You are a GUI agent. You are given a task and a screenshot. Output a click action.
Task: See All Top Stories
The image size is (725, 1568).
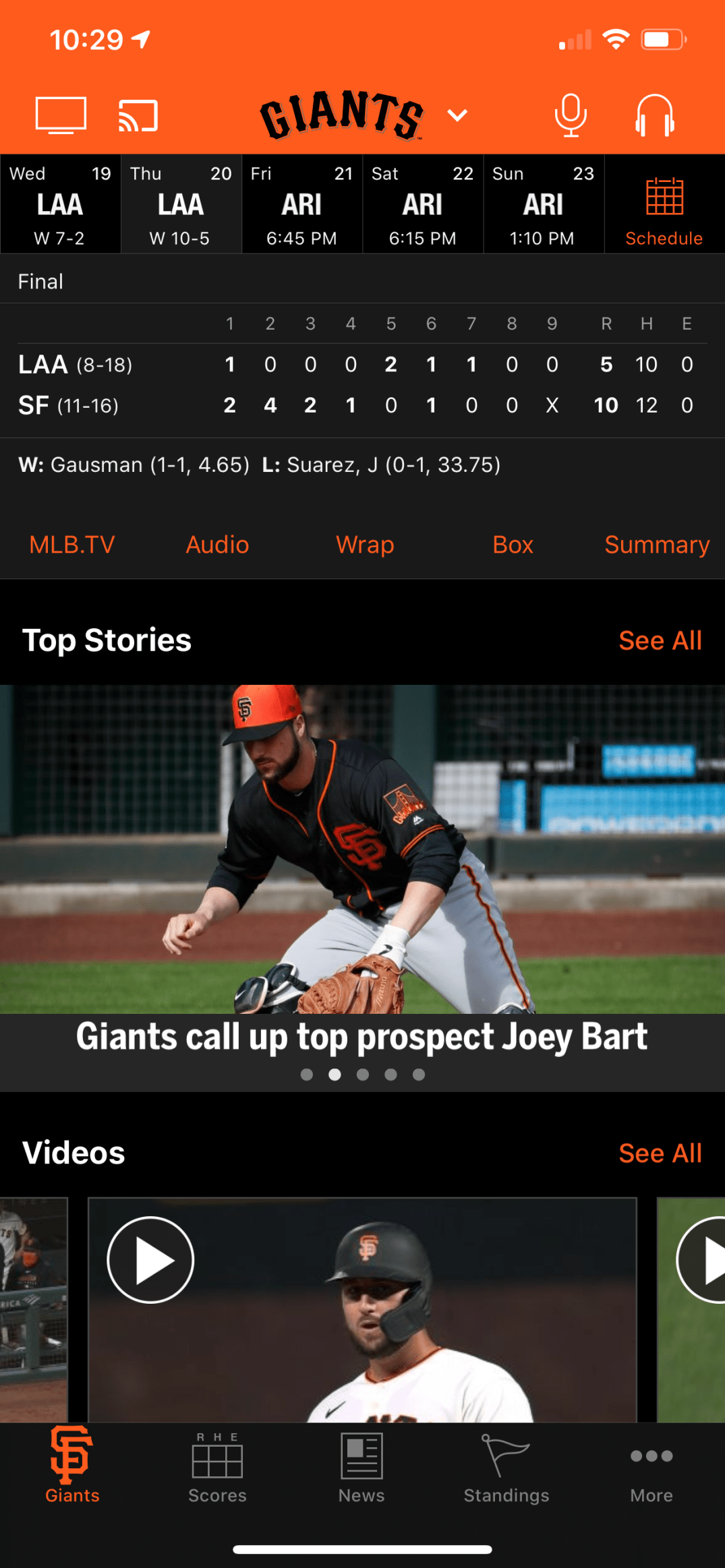[660, 640]
